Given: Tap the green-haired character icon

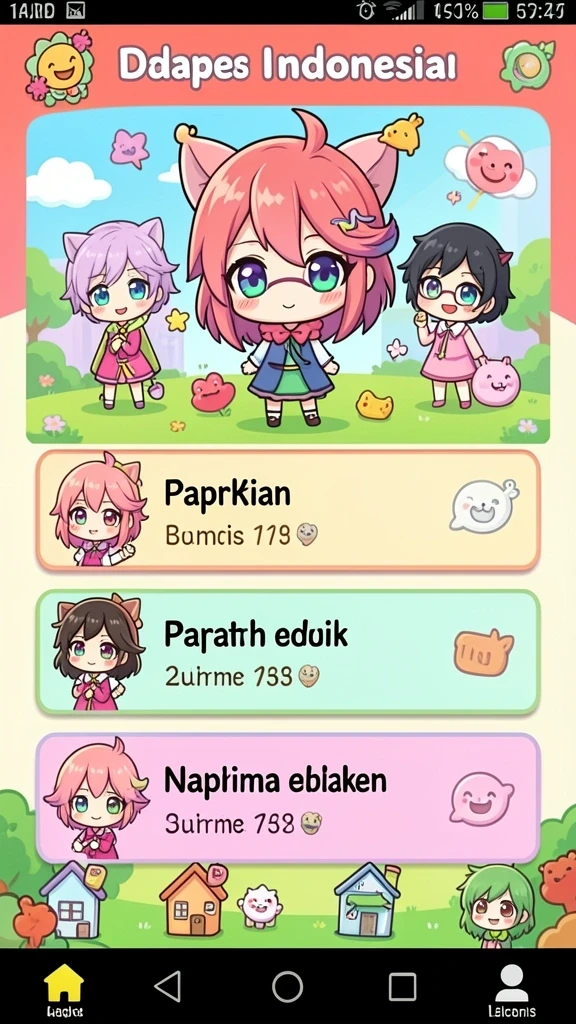Looking at the screenshot, I should (x=496, y=905).
